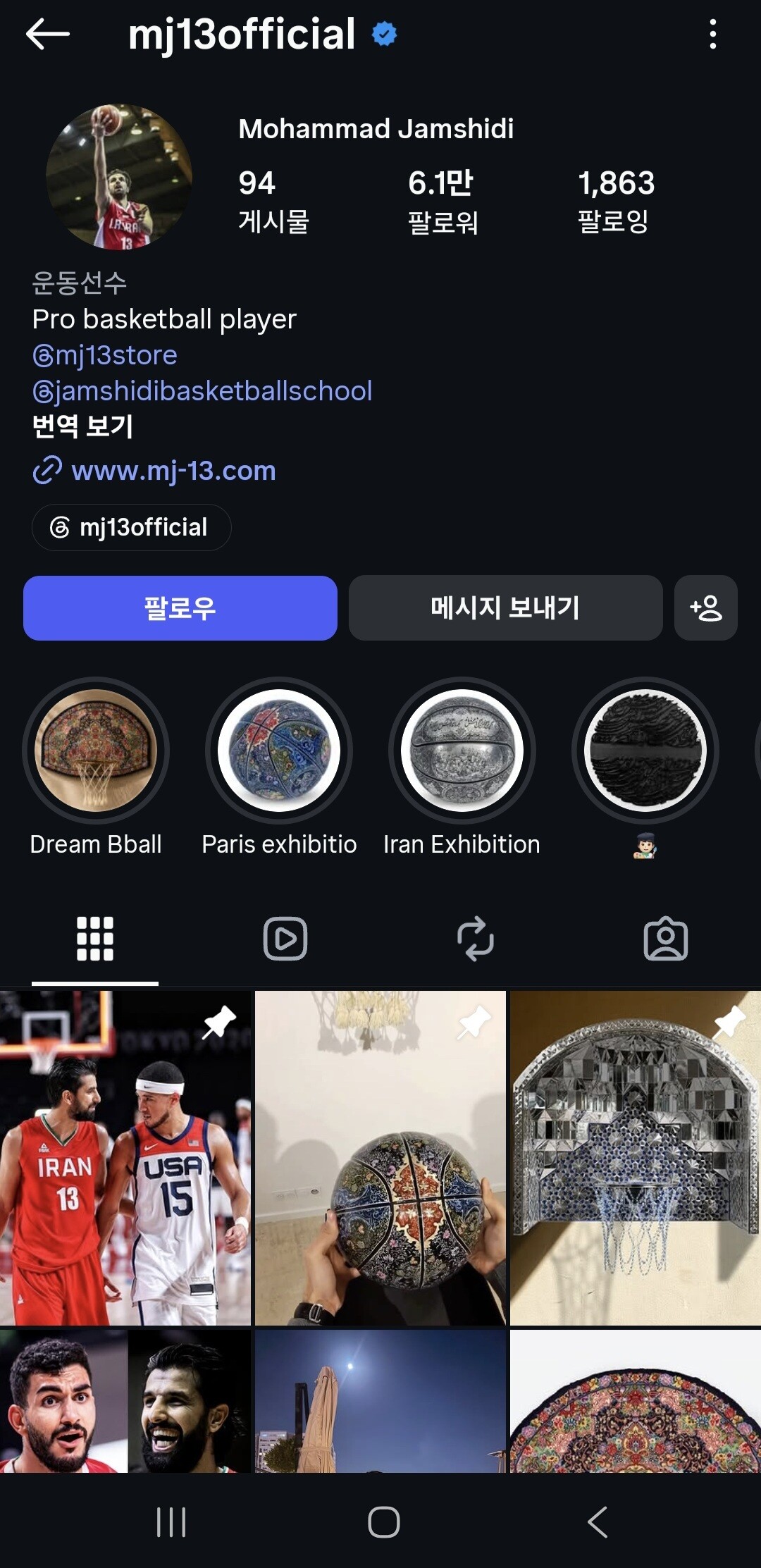
Task: Open the mj13official Threads chip
Action: 131,527
